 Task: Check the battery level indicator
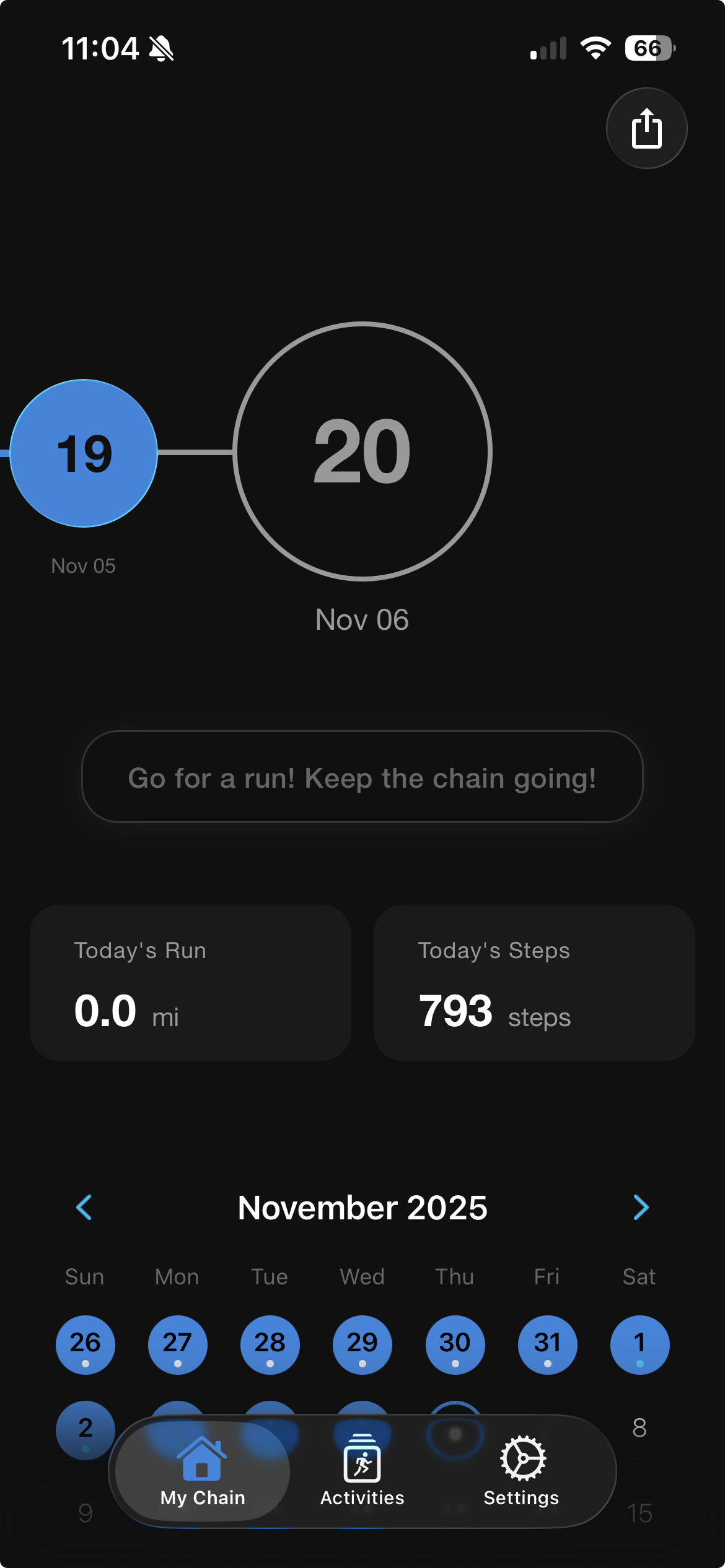[x=649, y=47]
